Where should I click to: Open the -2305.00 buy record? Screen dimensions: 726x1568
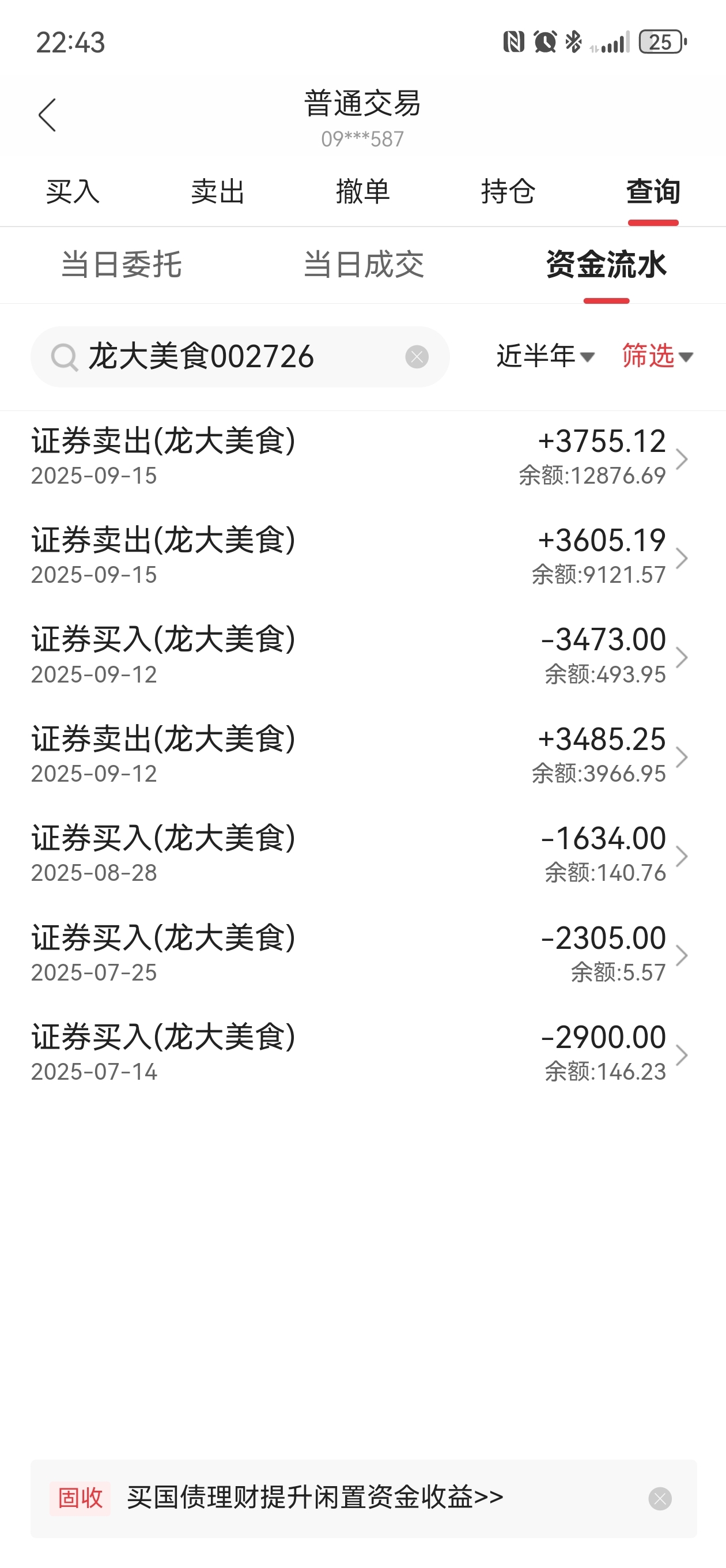362,955
